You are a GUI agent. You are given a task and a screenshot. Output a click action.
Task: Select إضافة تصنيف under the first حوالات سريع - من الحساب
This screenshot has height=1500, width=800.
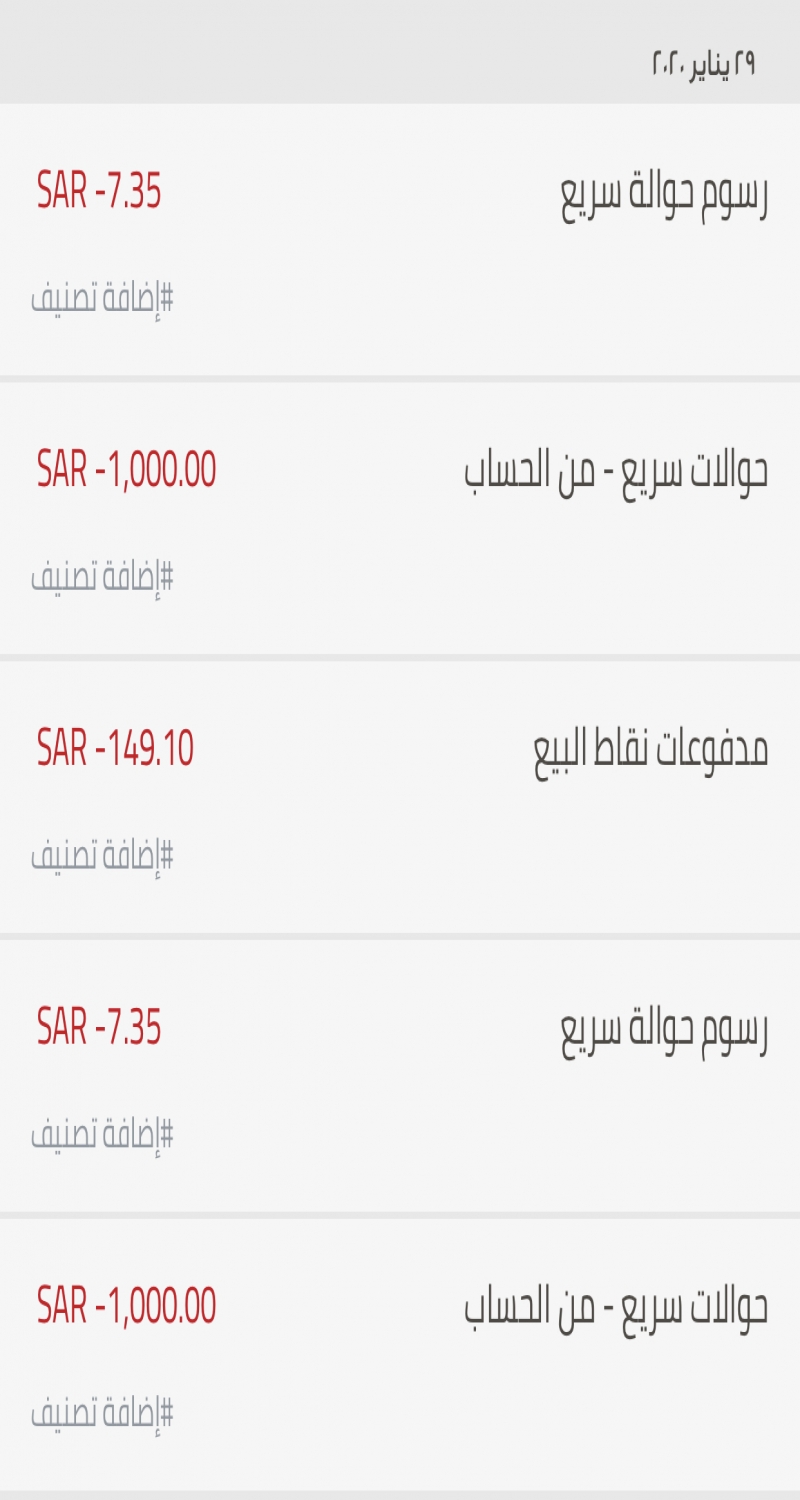102,577
